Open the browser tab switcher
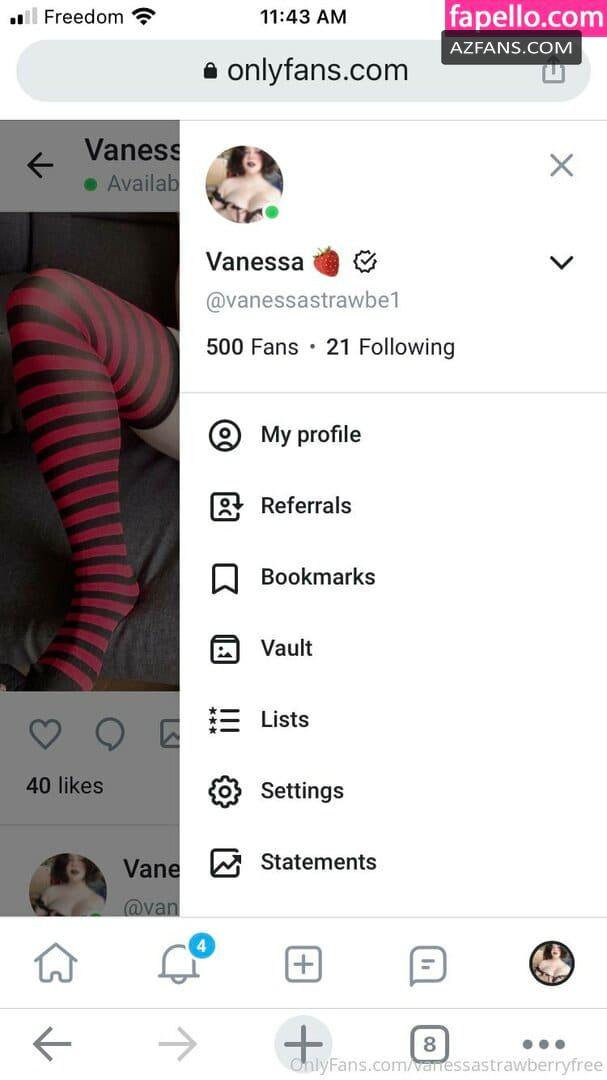Image resolution: width=607 pixels, height=1080 pixels. (429, 1045)
